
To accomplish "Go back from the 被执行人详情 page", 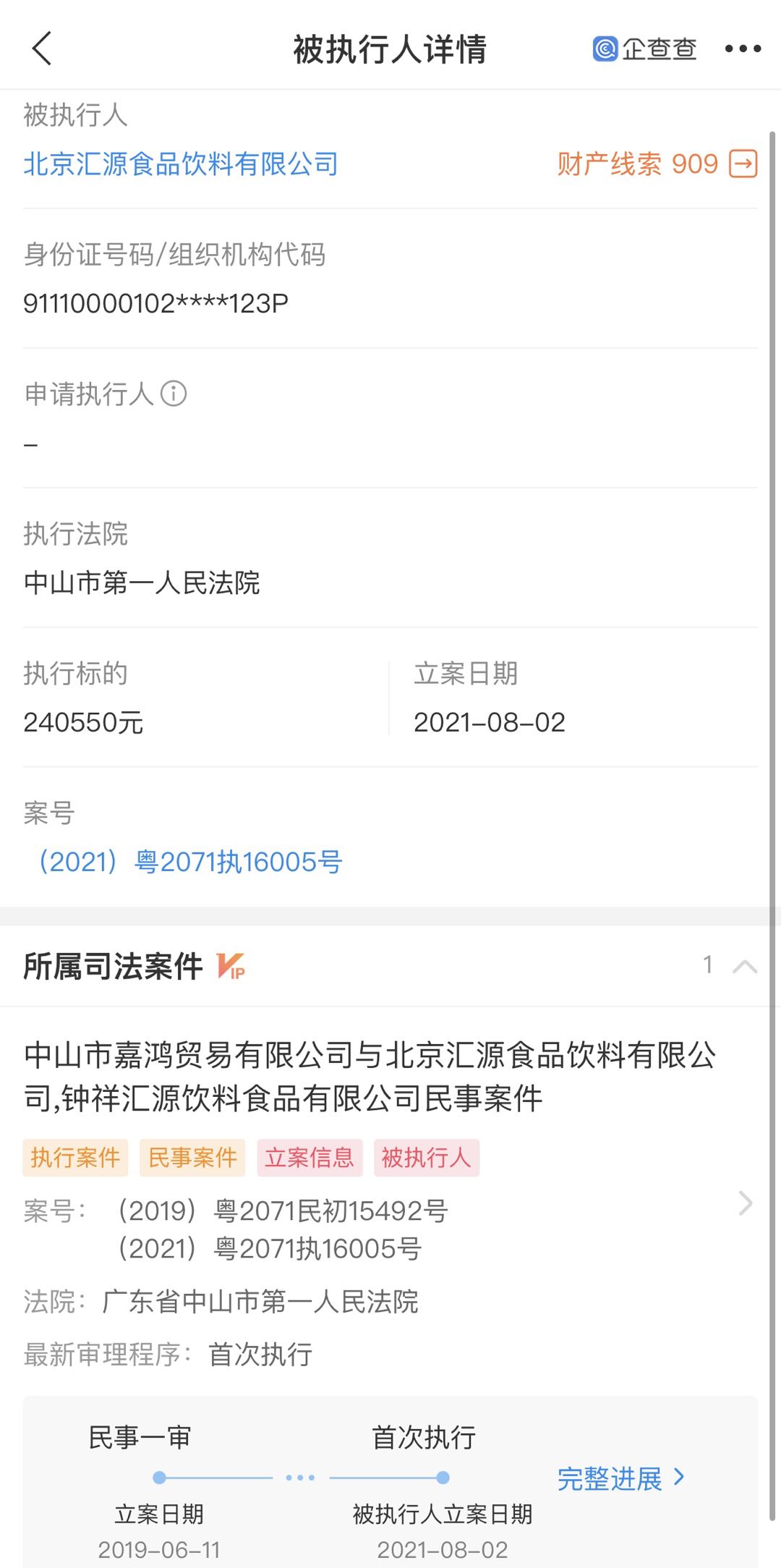I will (42, 49).
